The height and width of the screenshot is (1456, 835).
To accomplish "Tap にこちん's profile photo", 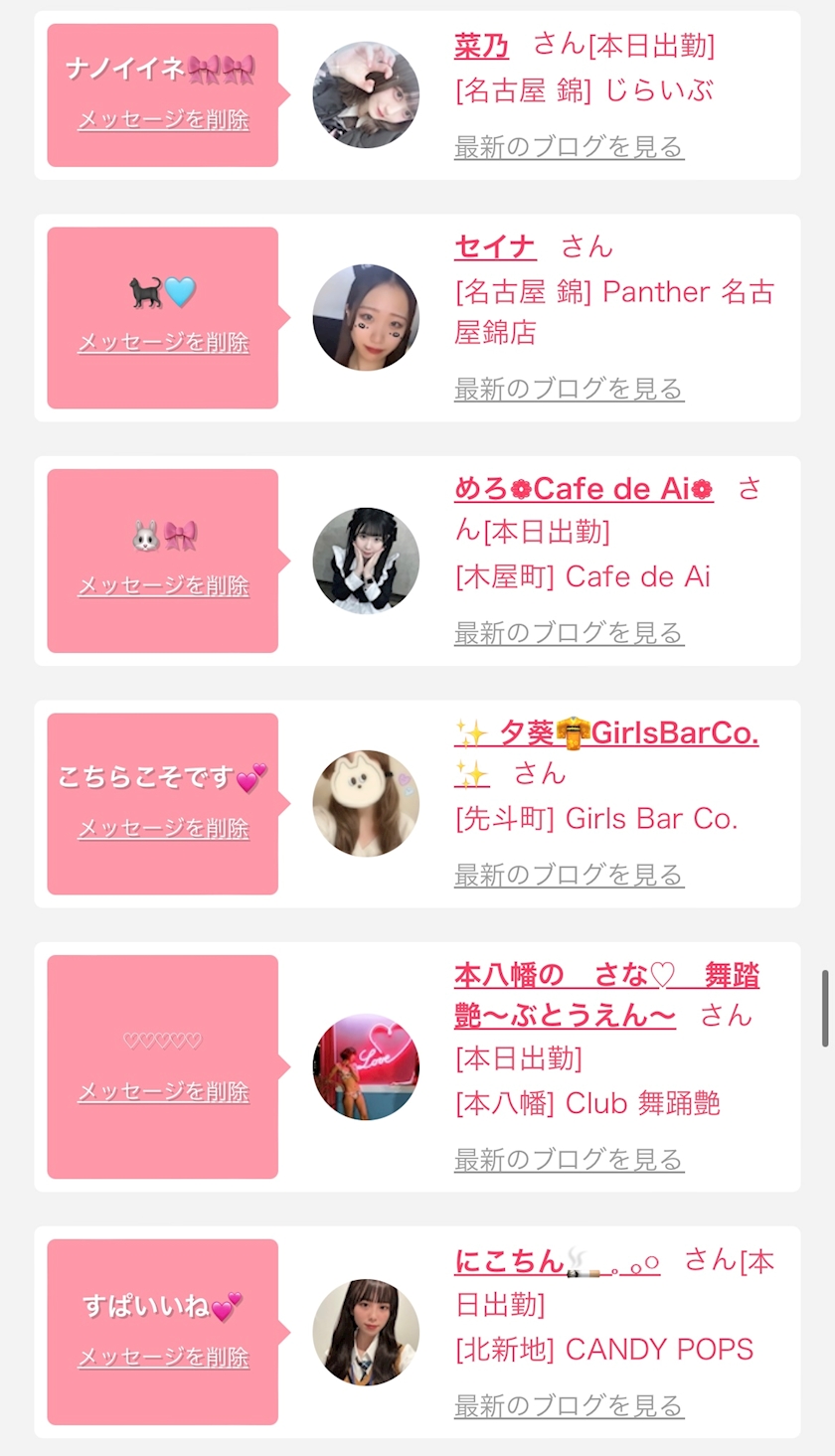I will [x=366, y=1332].
